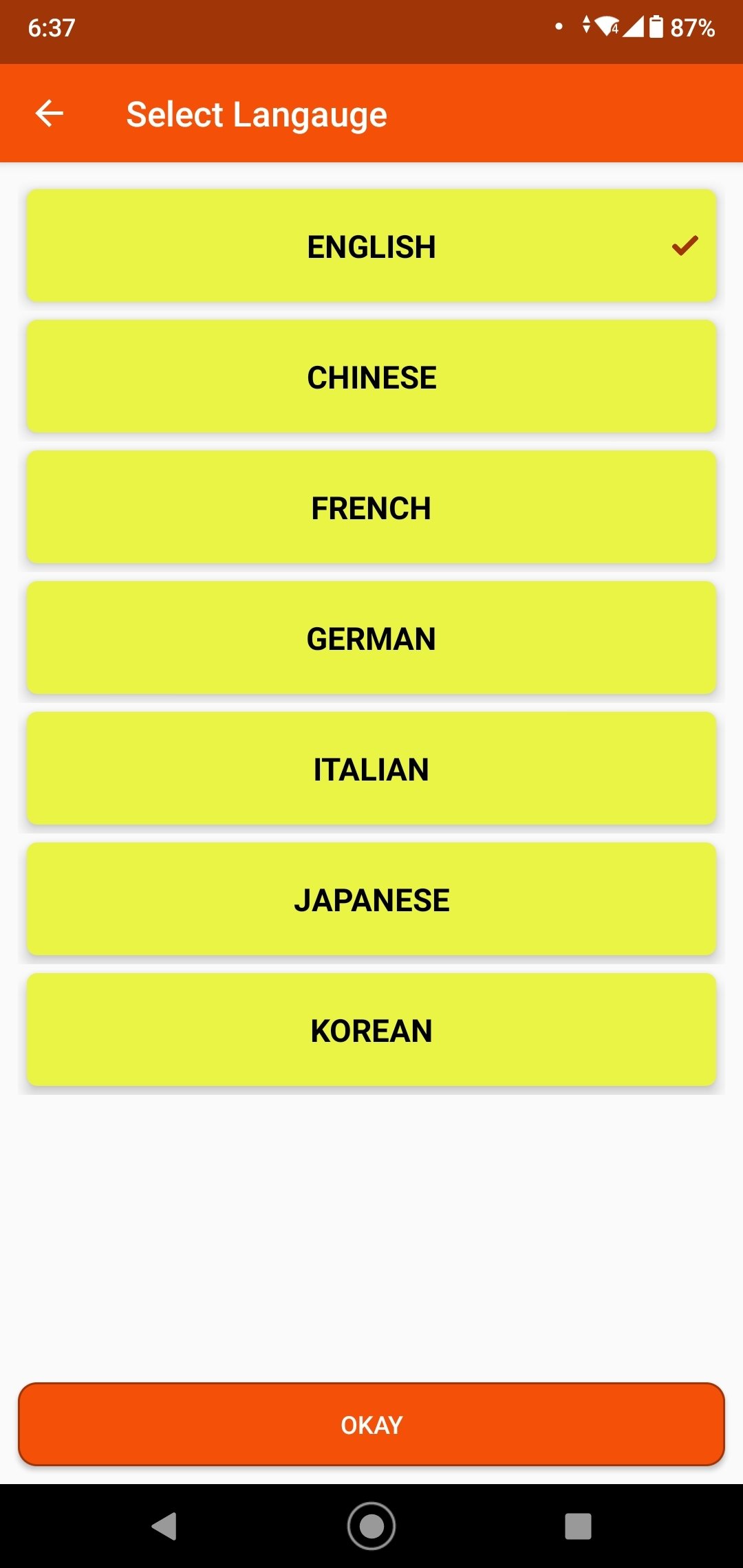Screen dimensions: 743x1568
Task: Switch the language to GERMAN
Action: (x=371, y=638)
